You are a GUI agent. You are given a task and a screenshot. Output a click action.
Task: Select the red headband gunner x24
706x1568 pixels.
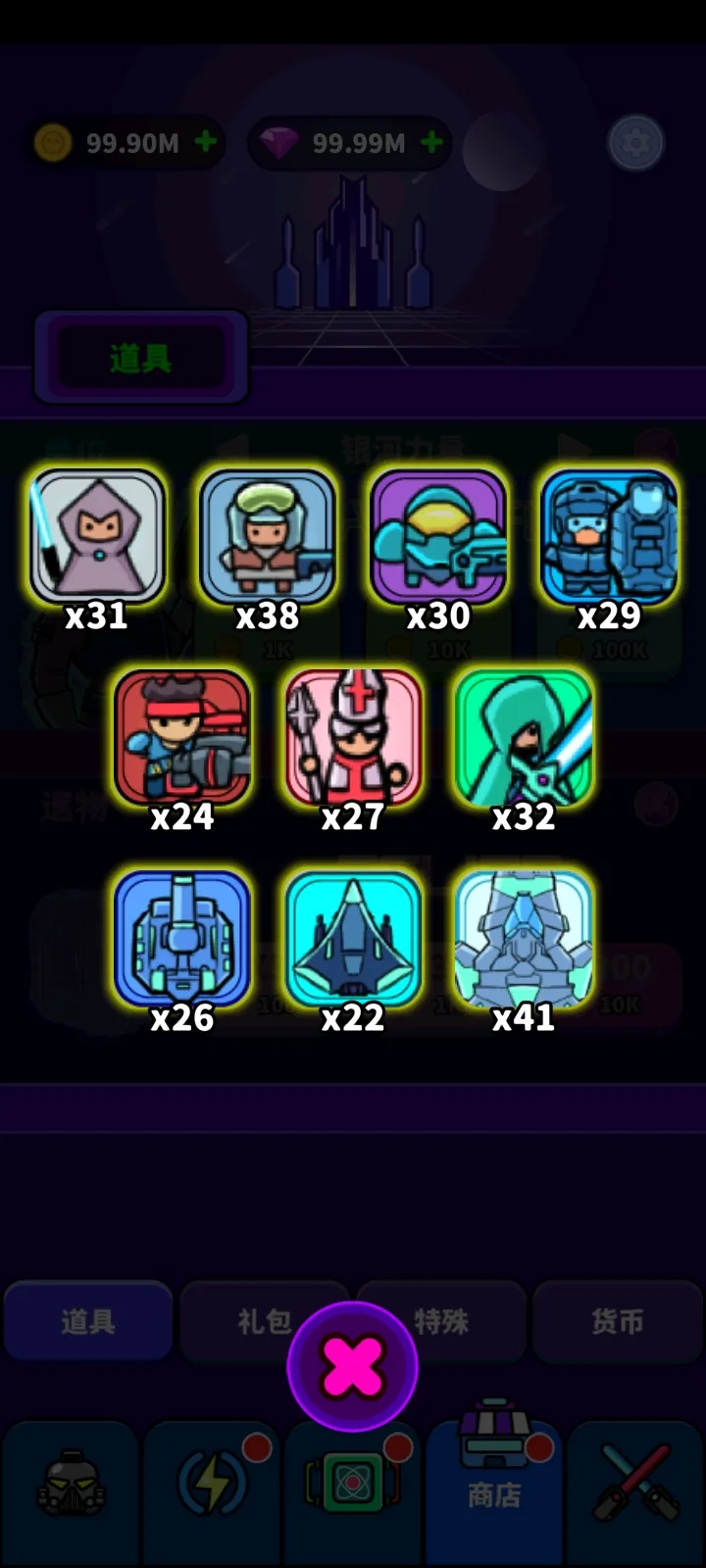pos(182,737)
